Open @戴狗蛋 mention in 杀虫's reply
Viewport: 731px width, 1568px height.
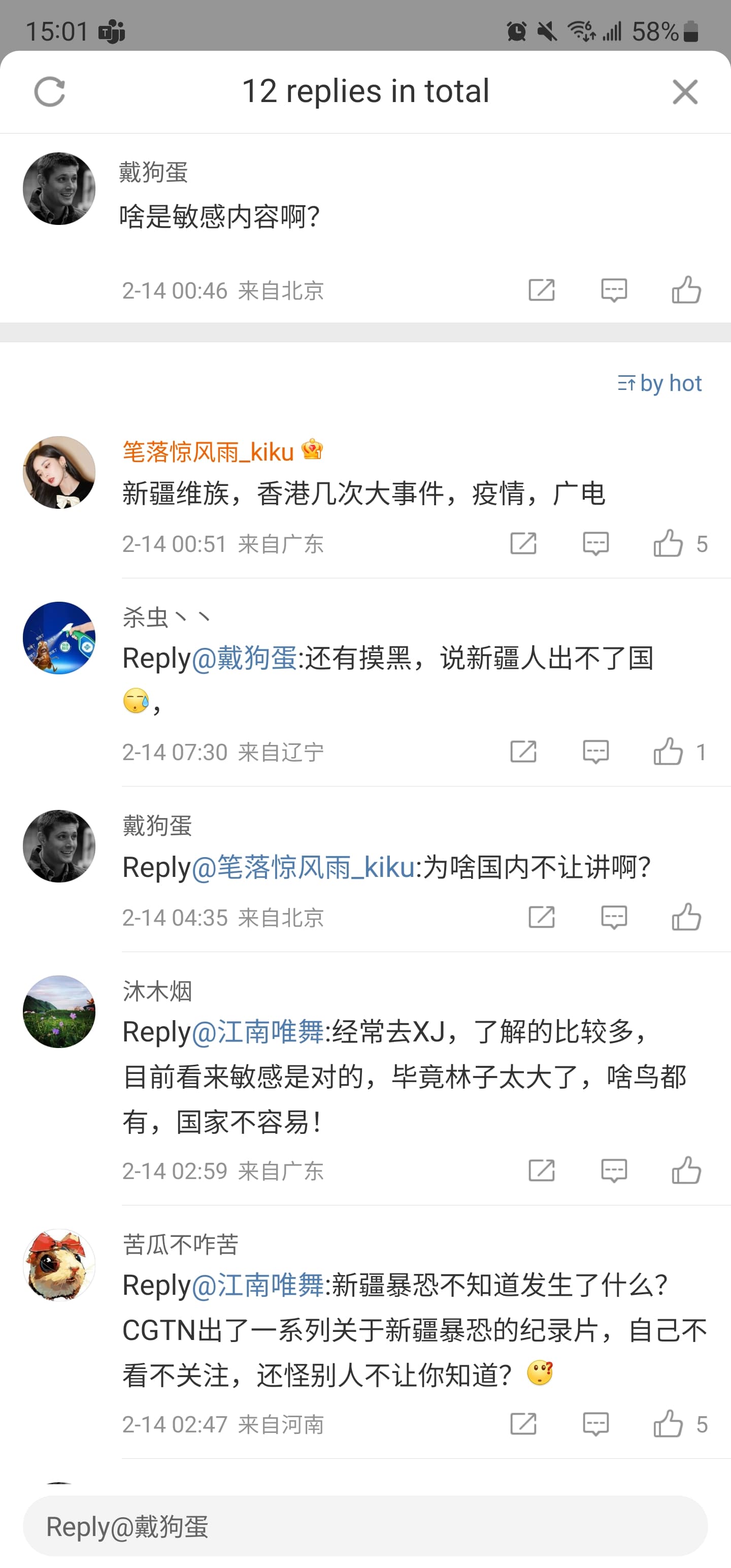pos(244,659)
